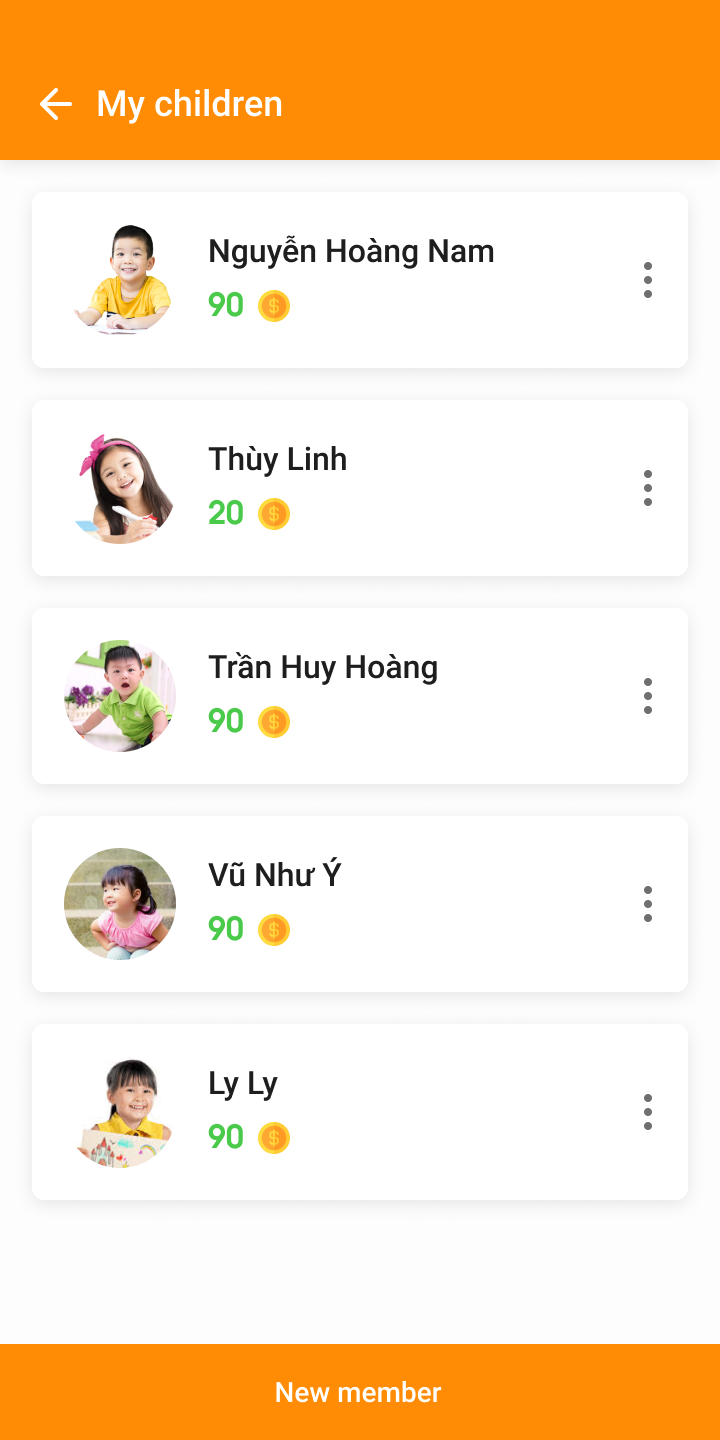Go back from My children
The image size is (720, 1440).
(x=56, y=104)
